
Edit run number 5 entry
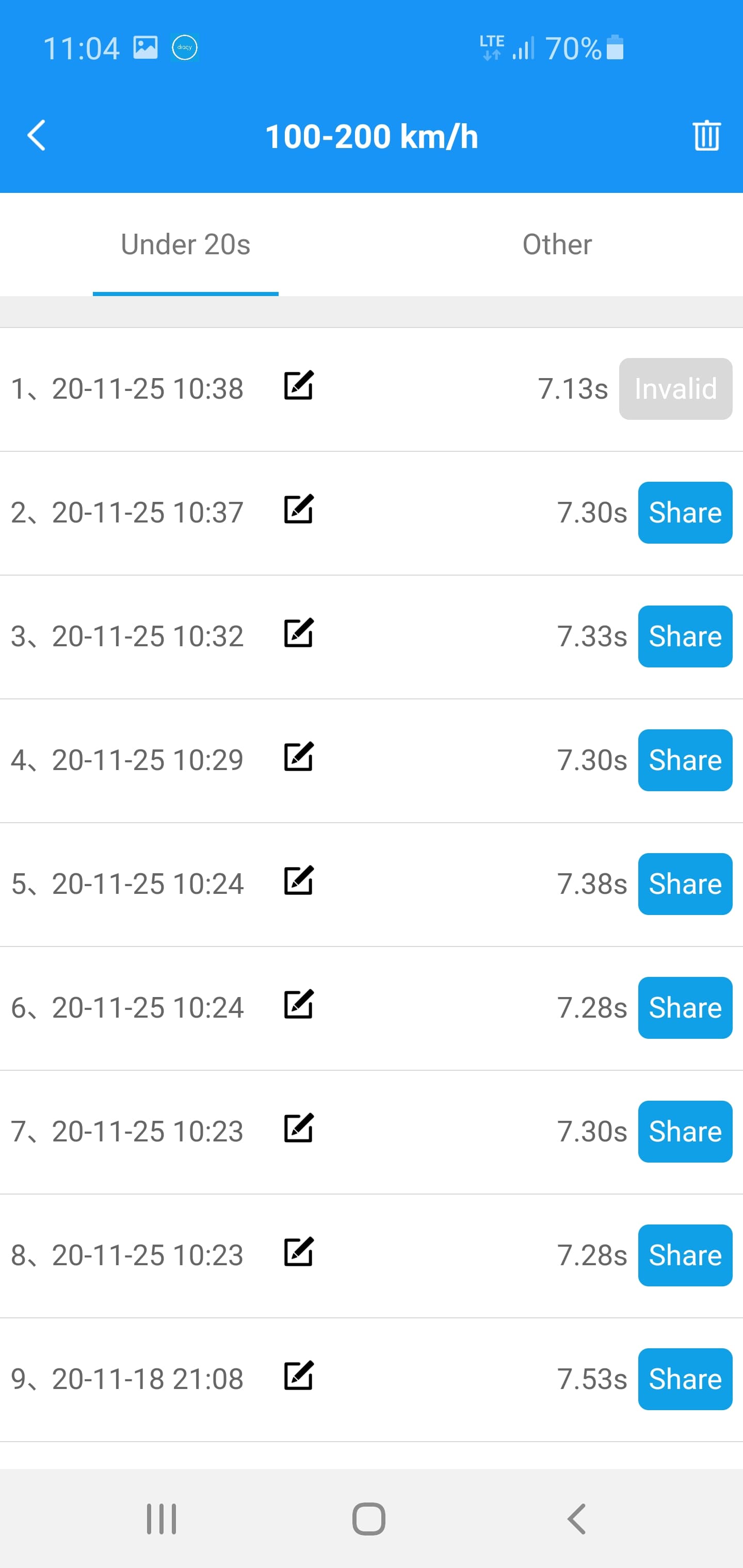tap(299, 881)
